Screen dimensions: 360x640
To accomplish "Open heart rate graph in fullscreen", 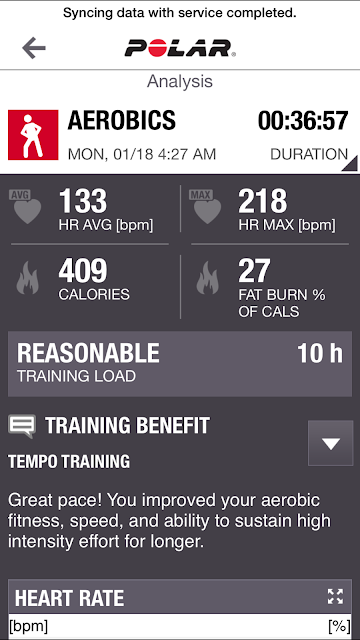I will pos(336,597).
